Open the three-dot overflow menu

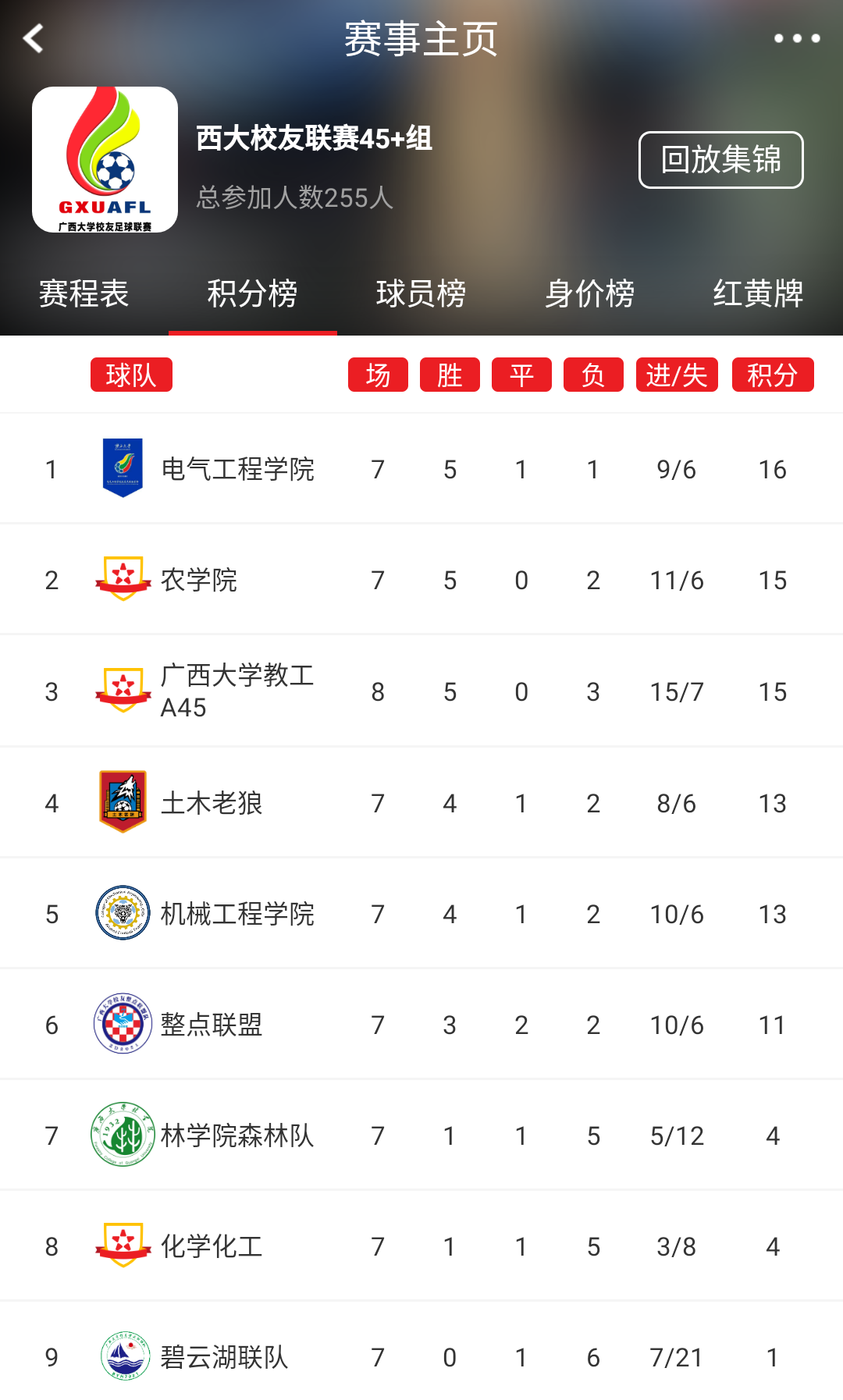tap(796, 38)
